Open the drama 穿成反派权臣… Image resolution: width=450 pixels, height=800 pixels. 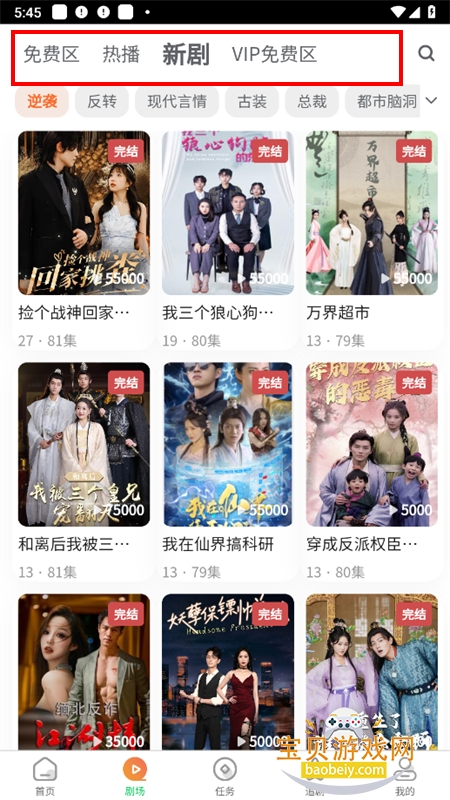[x=372, y=471]
